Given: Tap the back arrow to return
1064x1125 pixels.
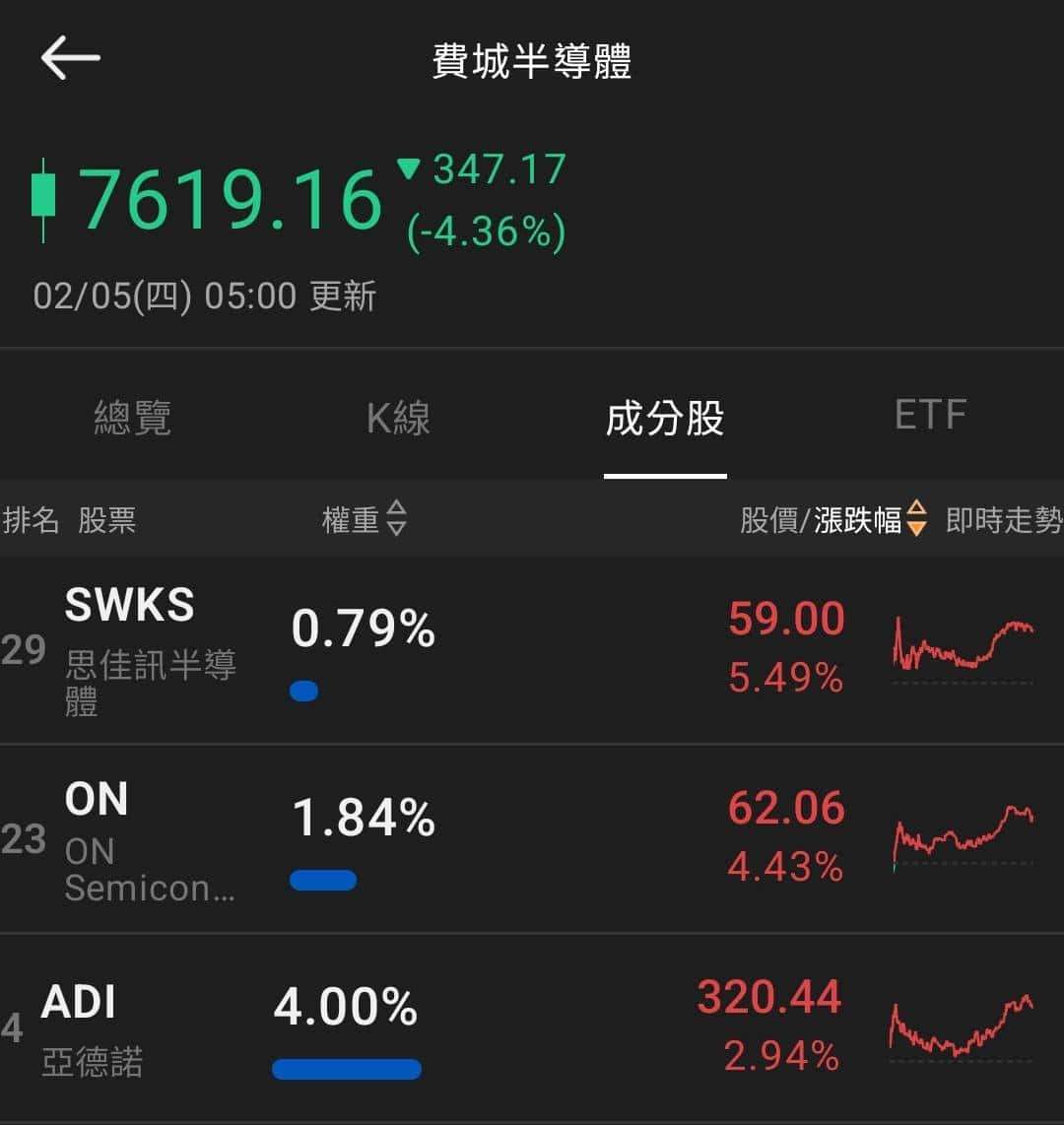Looking at the screenshot, I should (69, 59).
